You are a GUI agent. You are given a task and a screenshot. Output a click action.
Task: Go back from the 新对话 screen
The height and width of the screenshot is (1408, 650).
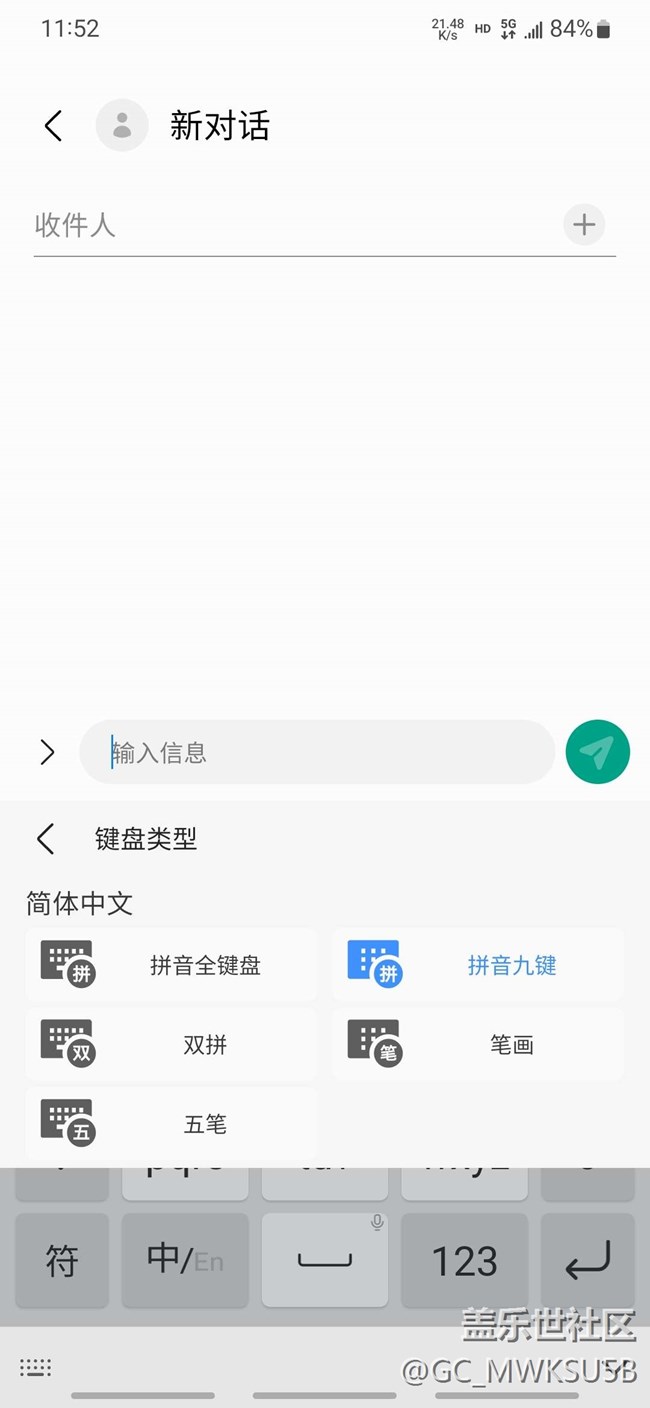(x=53, y=126)
